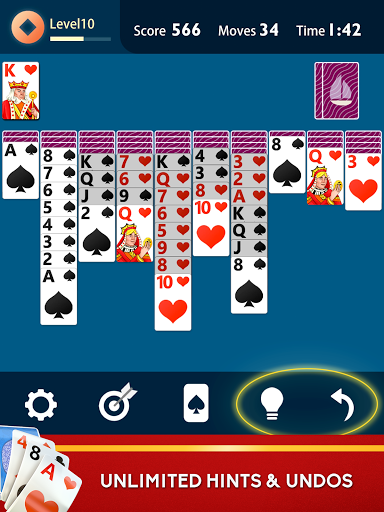Get a hint with the lightbulb
The image size is (384, 512).
272,403
